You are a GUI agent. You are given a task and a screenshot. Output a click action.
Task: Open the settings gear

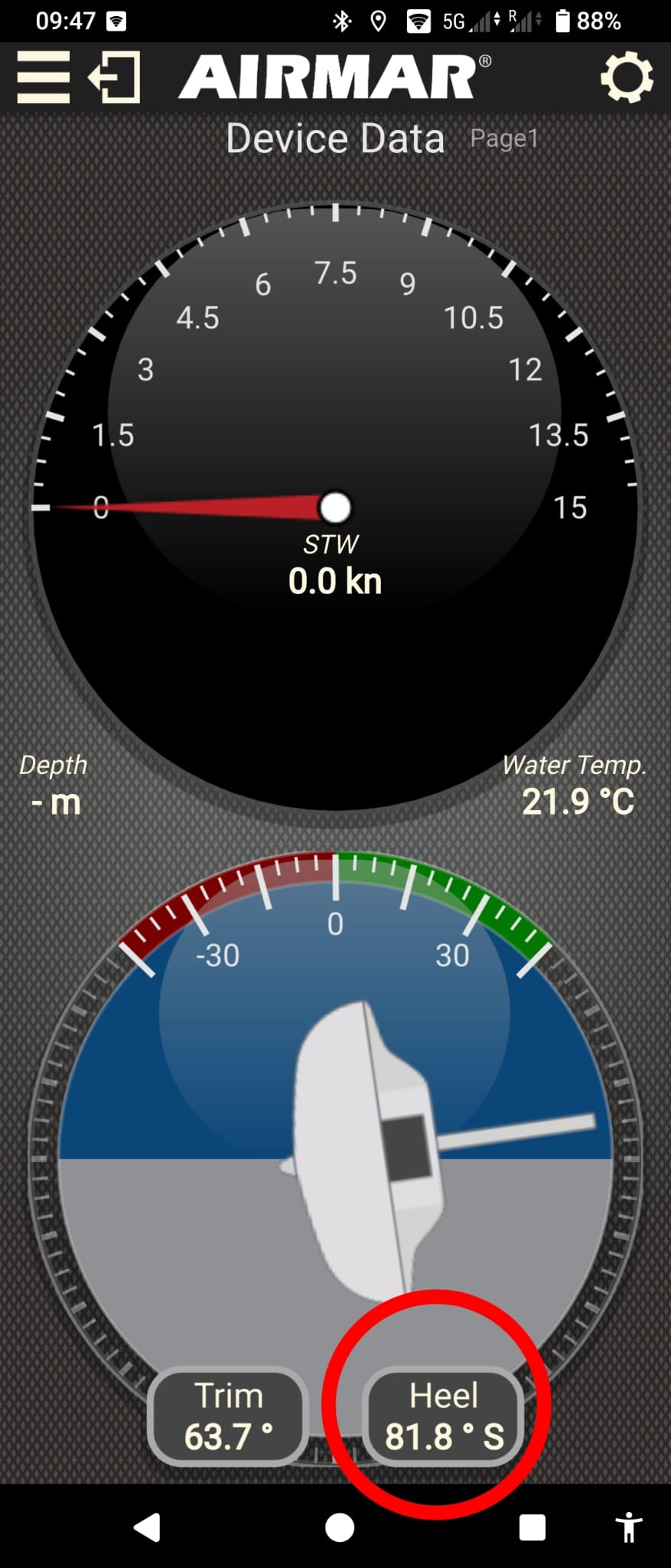pyautogui.click(x=627, y=77)
